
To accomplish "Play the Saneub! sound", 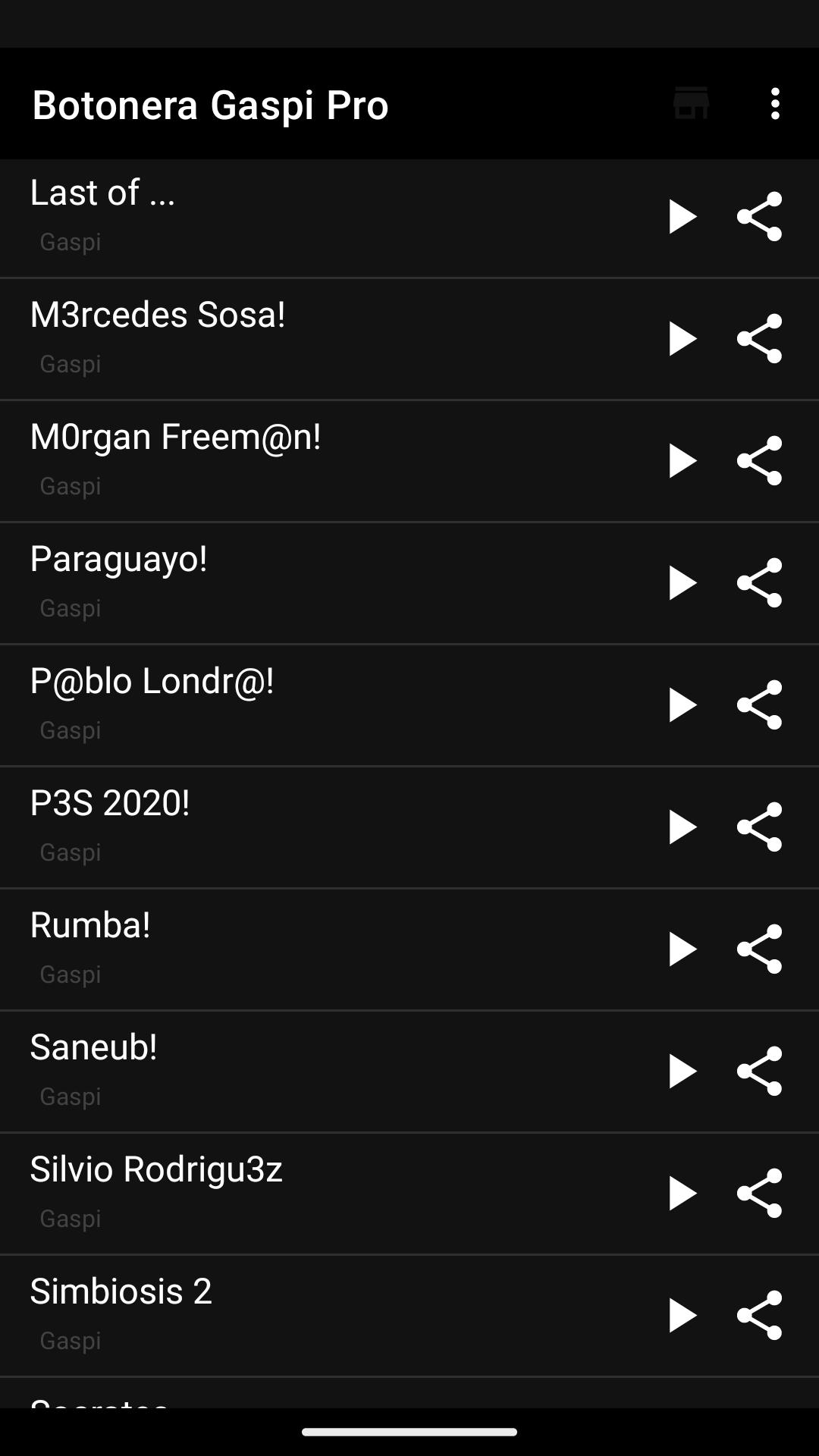I will [x=682, y=1072].
